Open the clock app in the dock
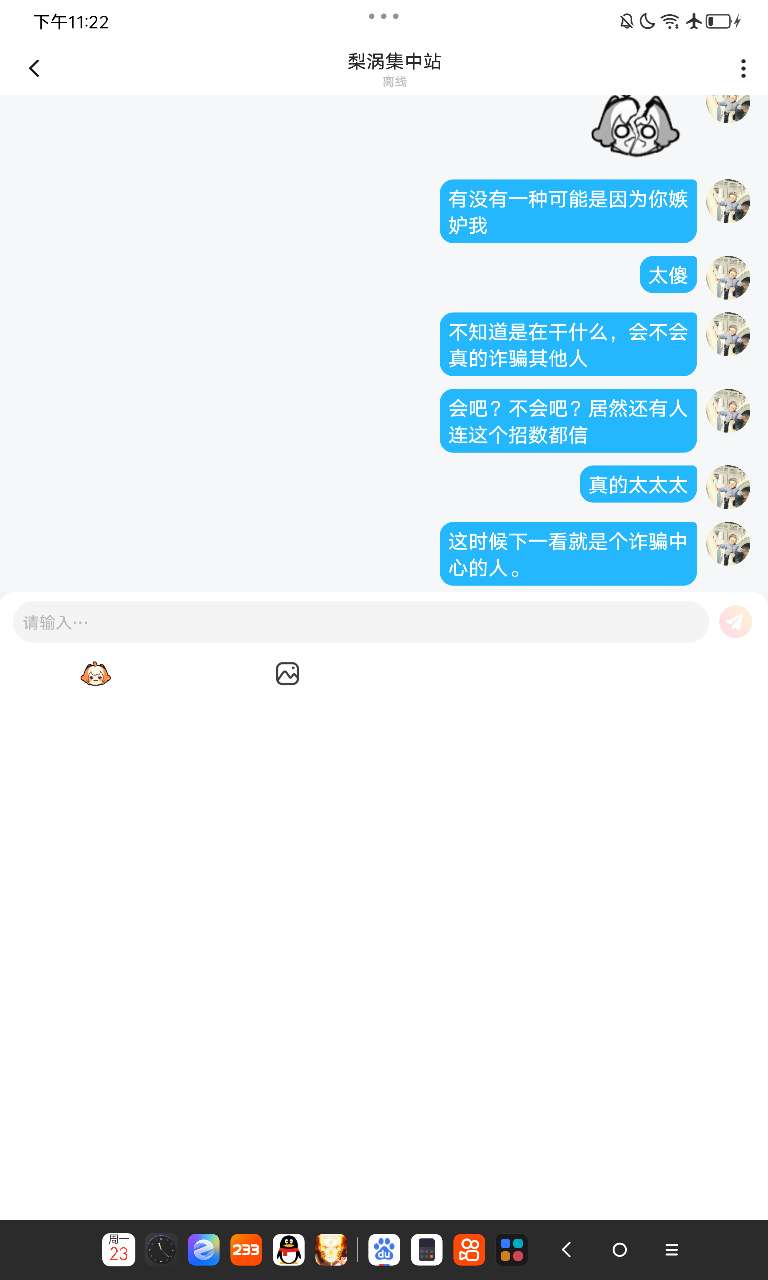768x1280 pixels. click(161, 1249)
